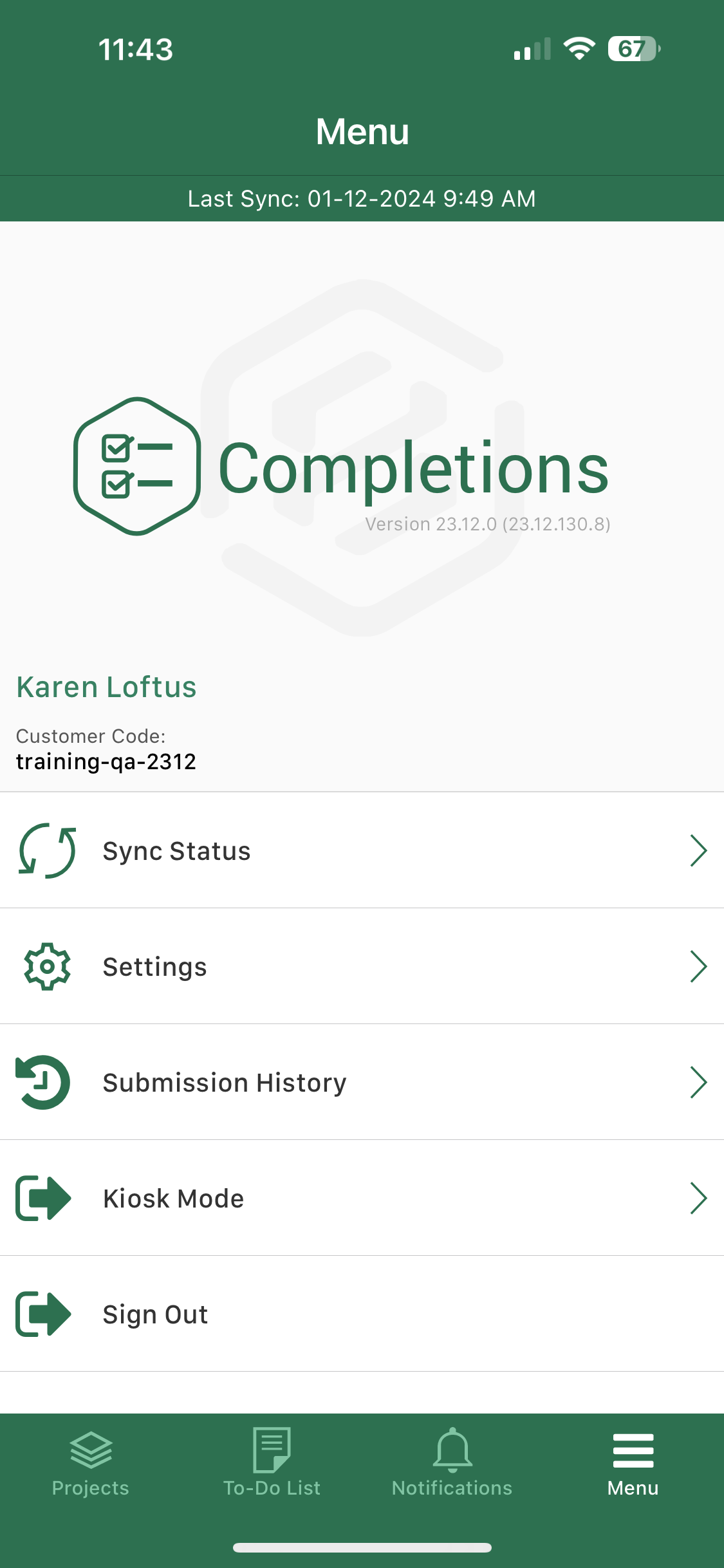This screenshot has height=1568, width=724.
Task: Select the Menu tab
Action: point(633,1462)
